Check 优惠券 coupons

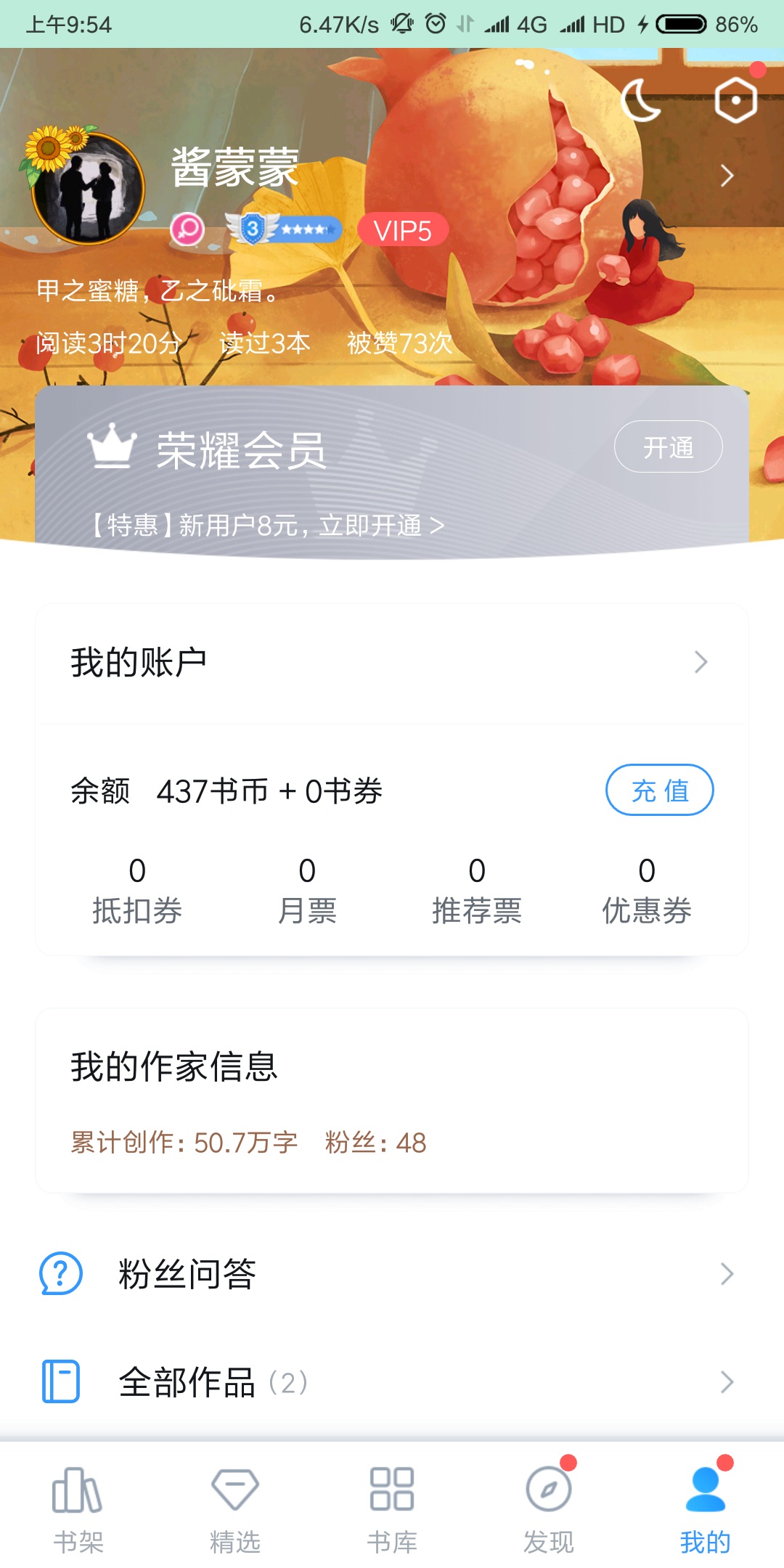click(x=647, y=890)
